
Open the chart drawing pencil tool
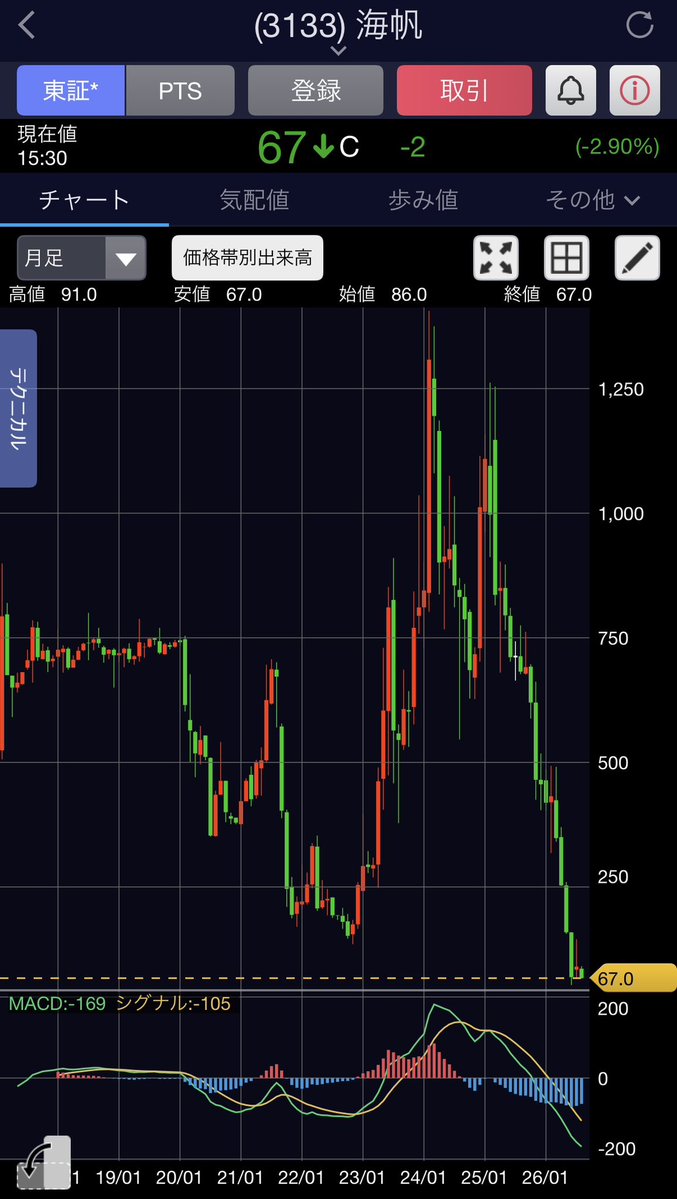point(637,258)
